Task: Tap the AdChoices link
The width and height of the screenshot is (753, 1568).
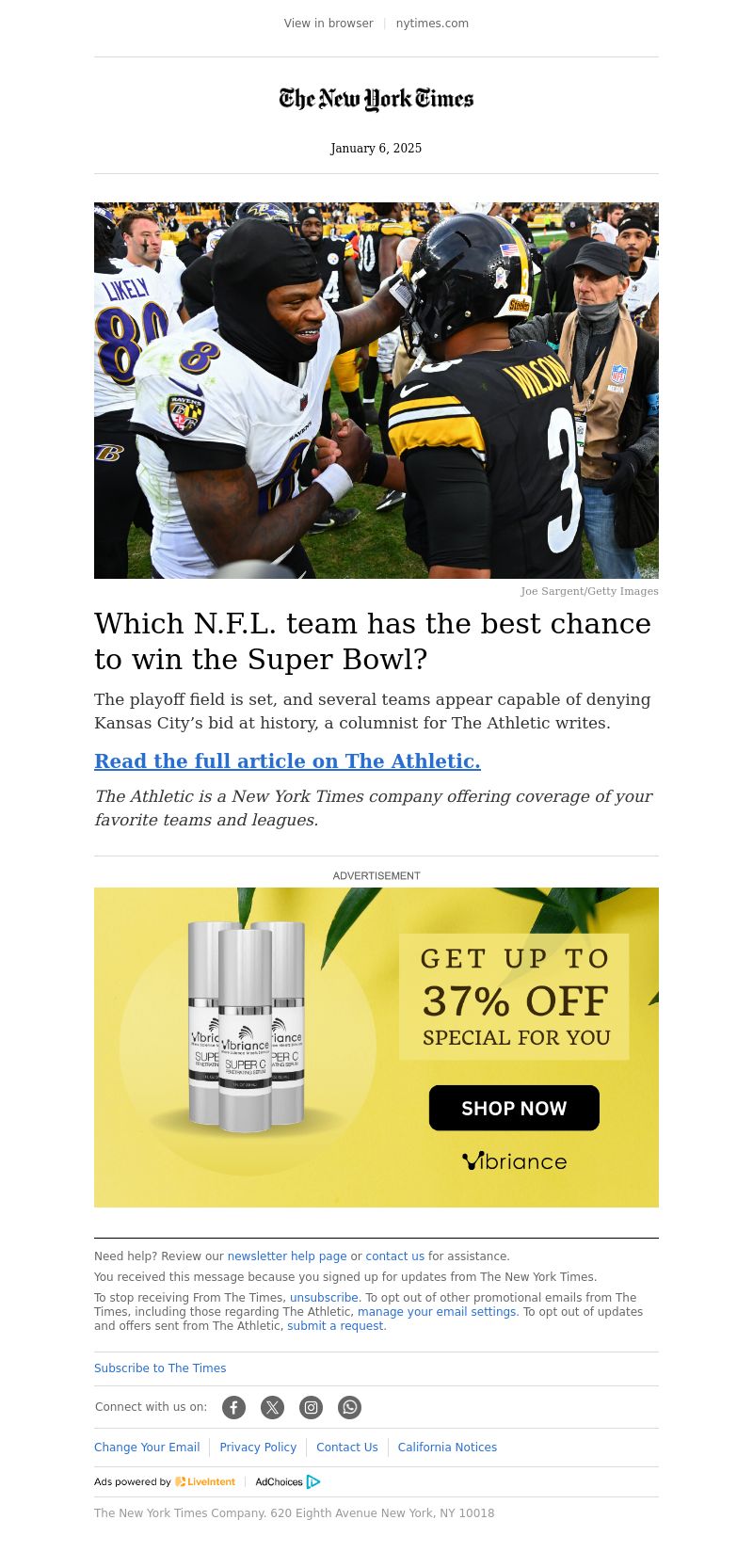Action: pyautogui.click(x=287, y=1481)
